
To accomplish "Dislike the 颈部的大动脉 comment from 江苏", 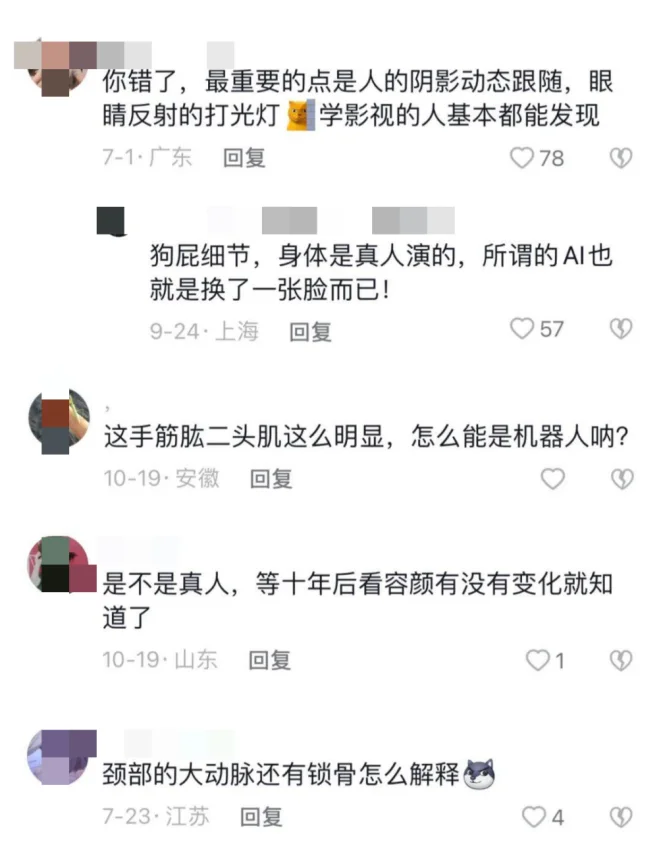I will click(622, 817).
